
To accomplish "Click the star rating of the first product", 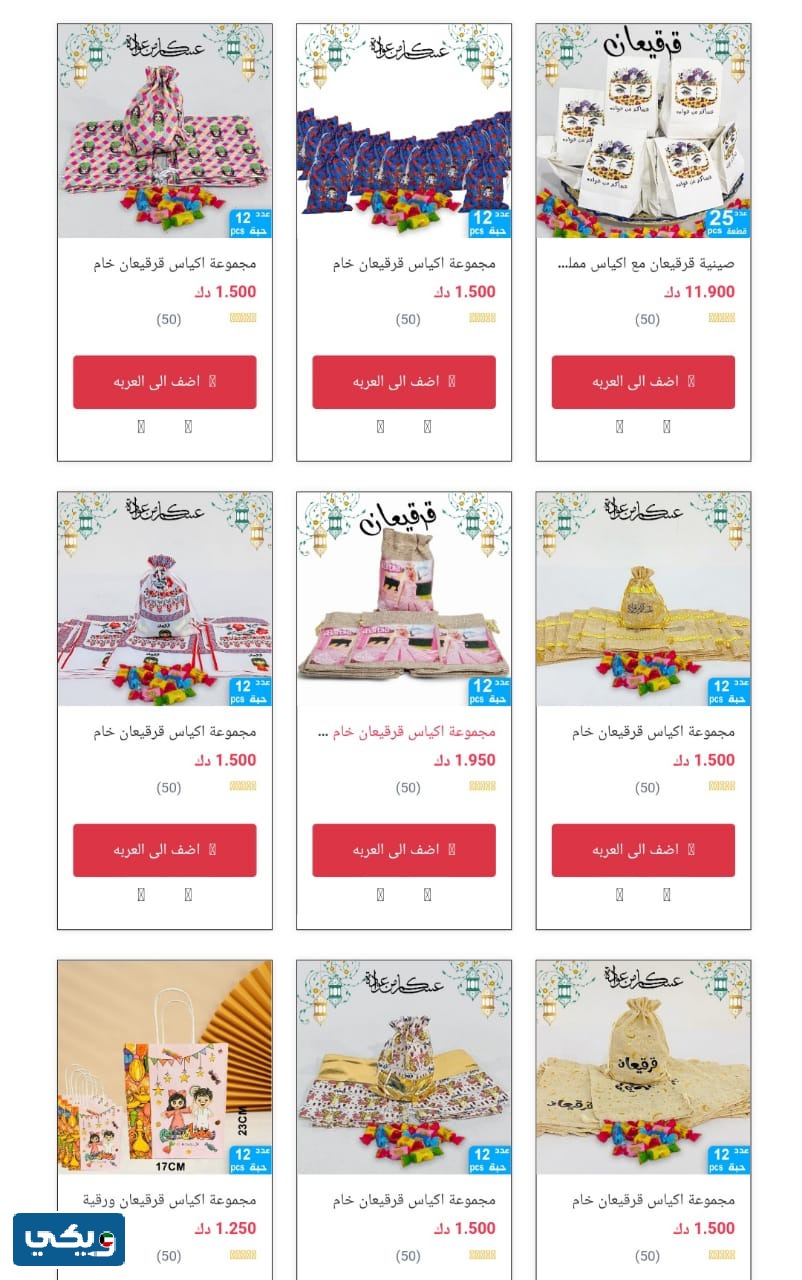I will 237,318.
